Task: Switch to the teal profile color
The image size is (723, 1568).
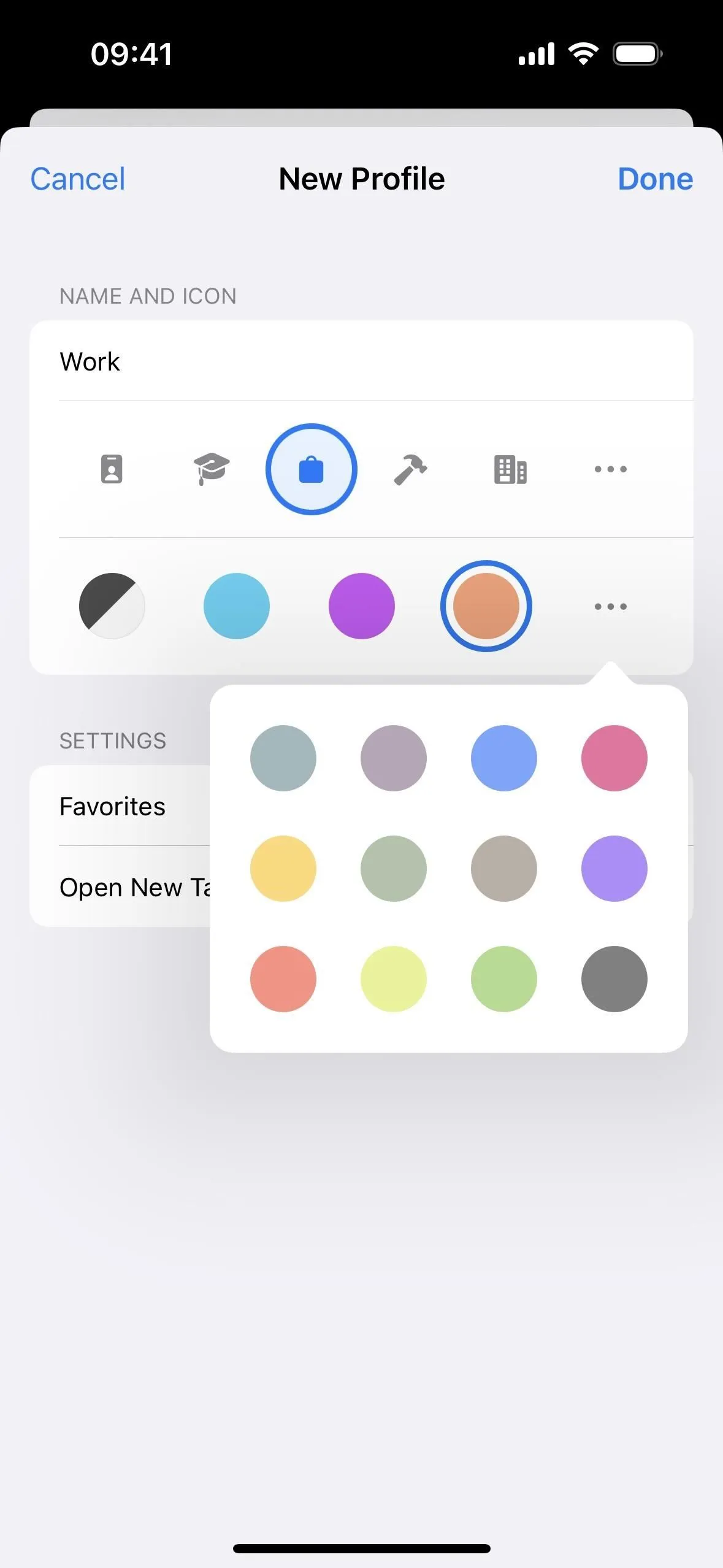Action: pos(236,606)
